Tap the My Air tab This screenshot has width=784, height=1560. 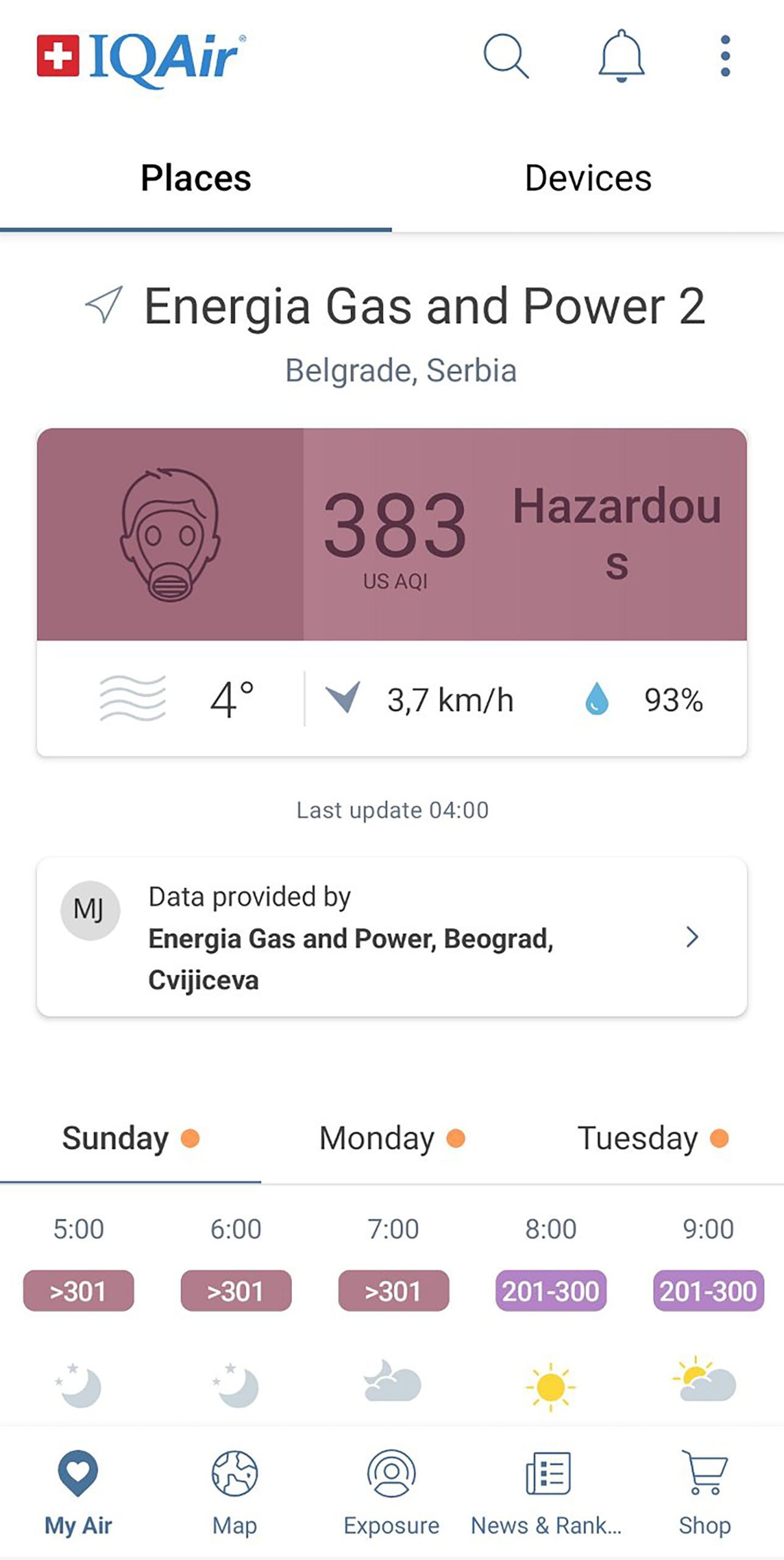point(78,1492)
